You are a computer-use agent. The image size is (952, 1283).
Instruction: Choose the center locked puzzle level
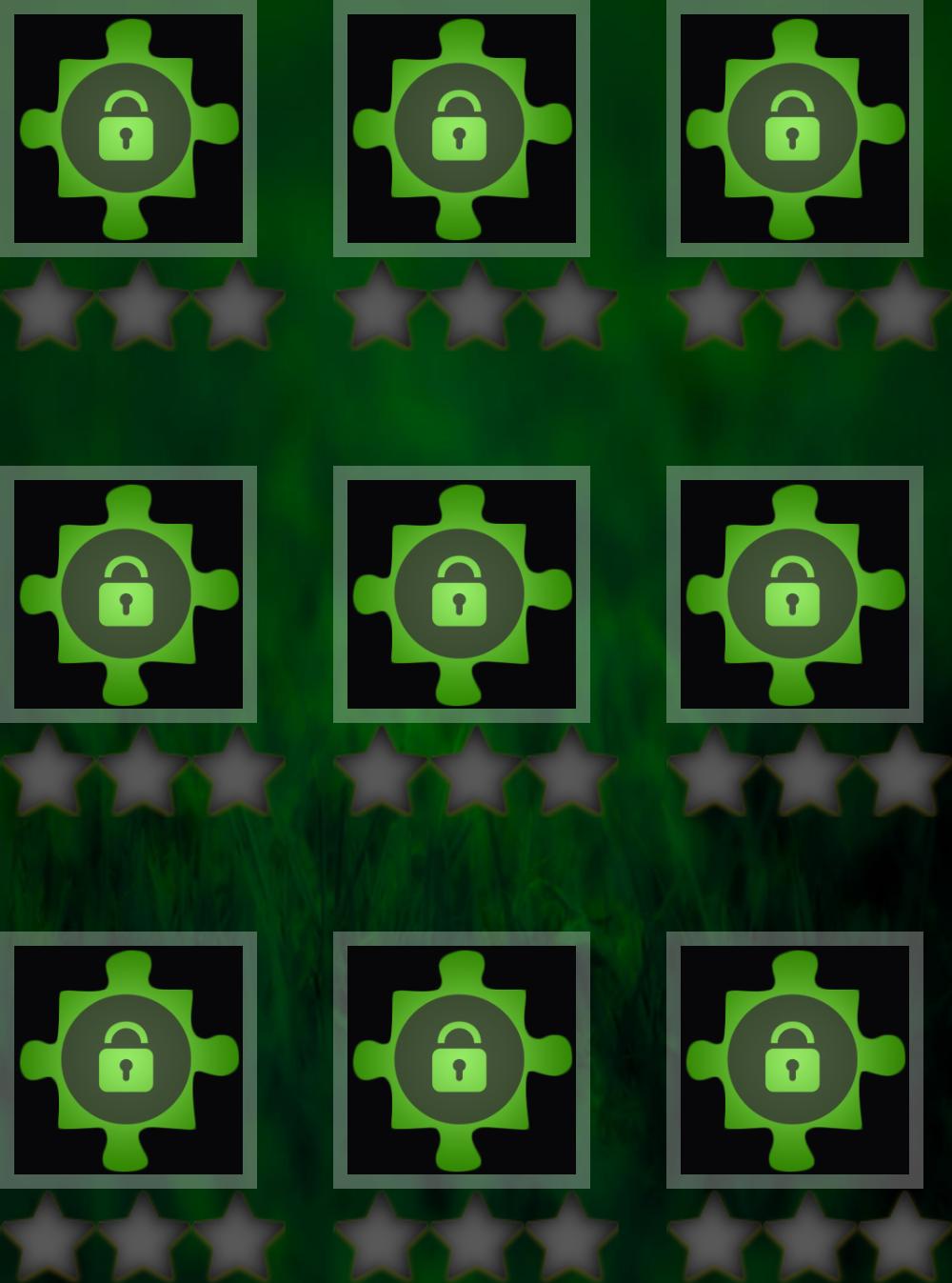pyautogui.click(x=462, y=593)
